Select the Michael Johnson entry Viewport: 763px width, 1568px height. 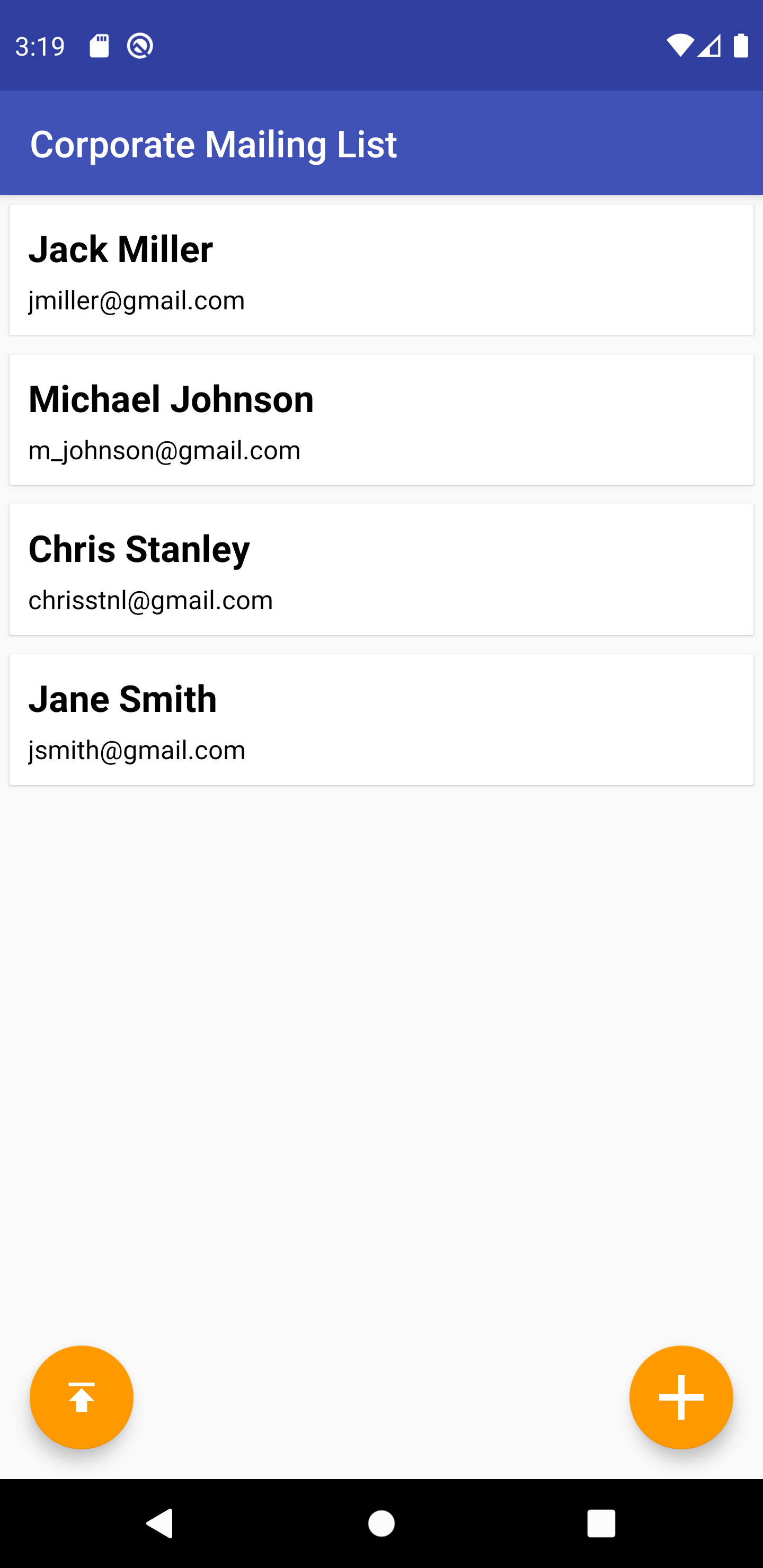point(381,420)
